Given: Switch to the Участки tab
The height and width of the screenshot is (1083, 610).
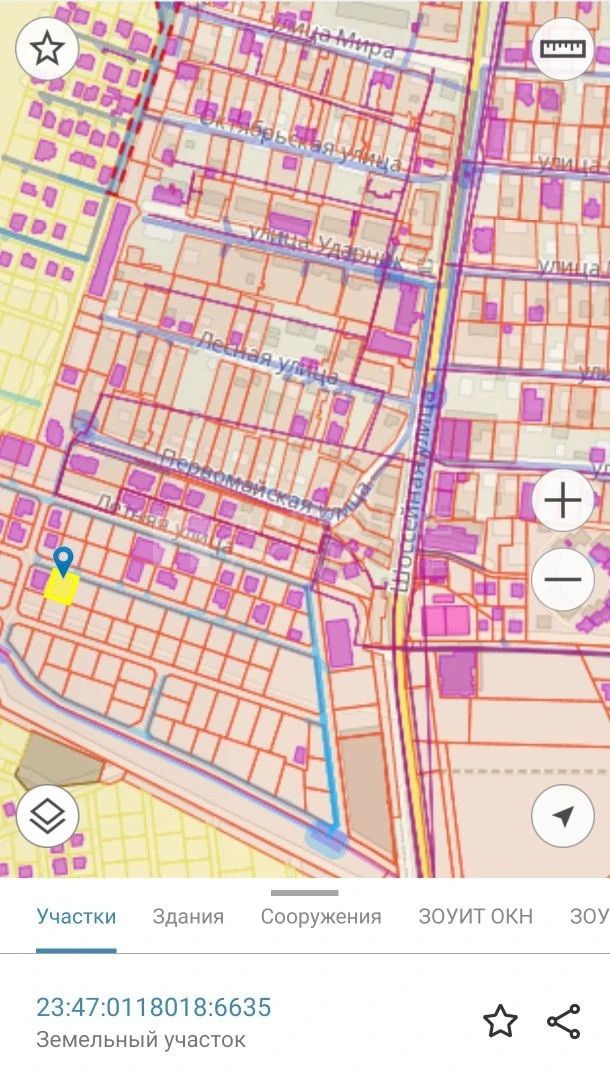Looking at the screenshot, I should pos(76,916).
